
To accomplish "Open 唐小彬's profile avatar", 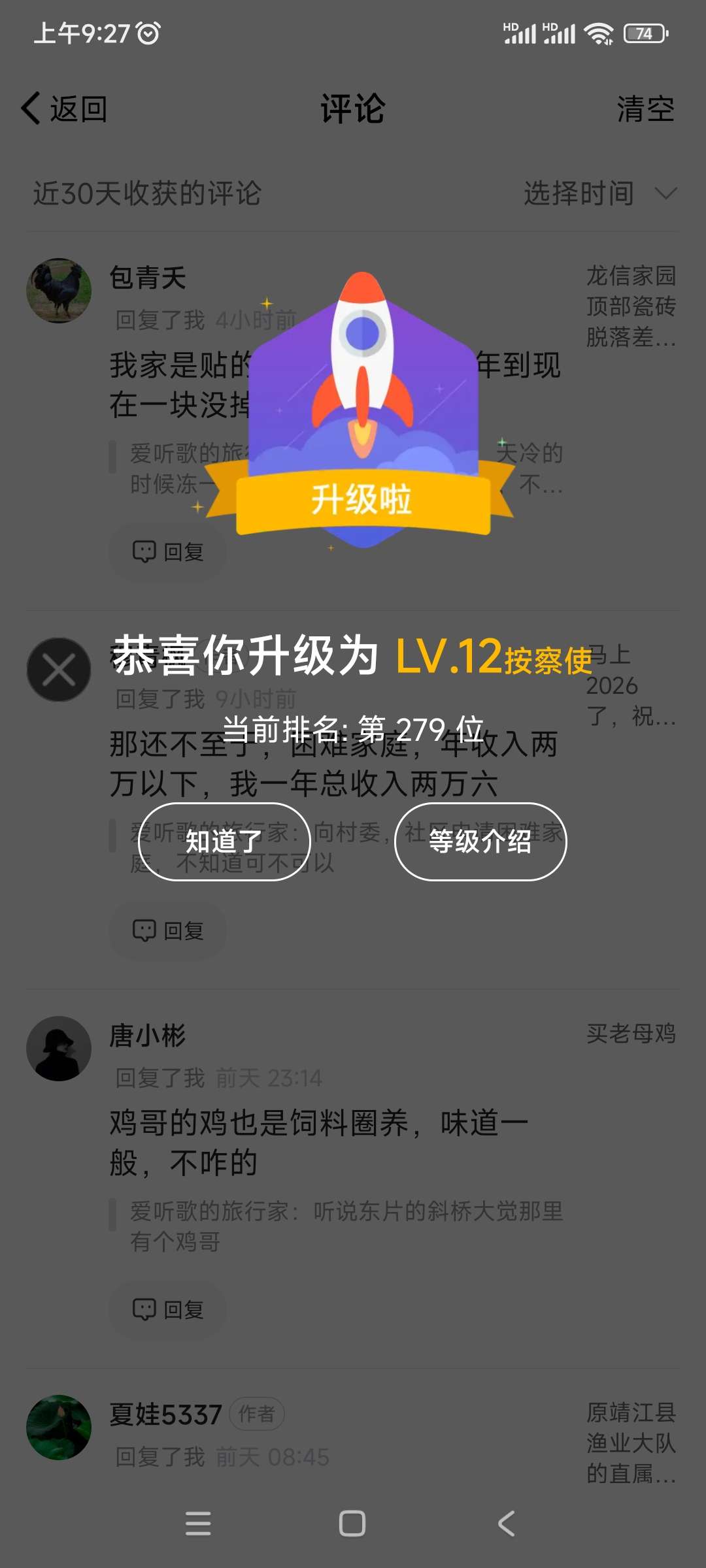I will (x=59, y=1048).
